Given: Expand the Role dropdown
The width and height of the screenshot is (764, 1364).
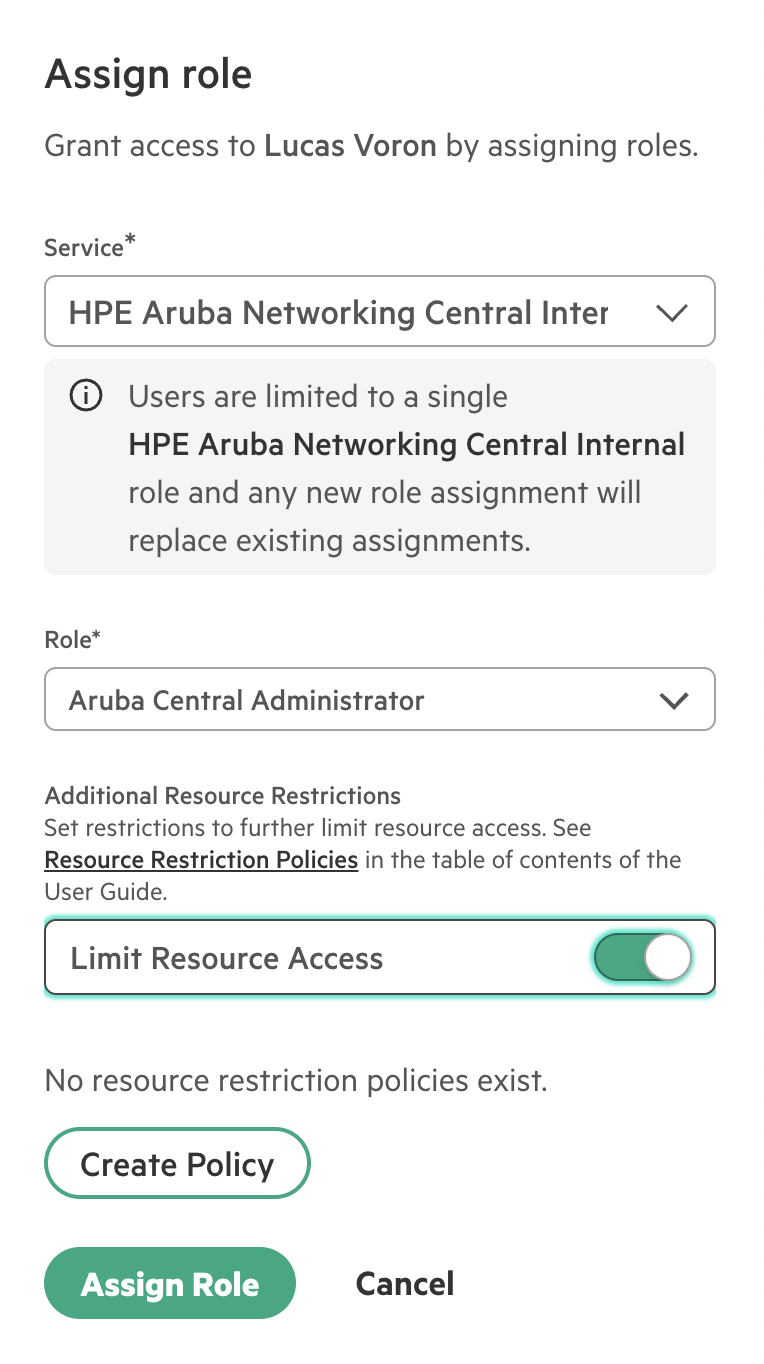Looking at the screenshot, I should tap(380, 700).
